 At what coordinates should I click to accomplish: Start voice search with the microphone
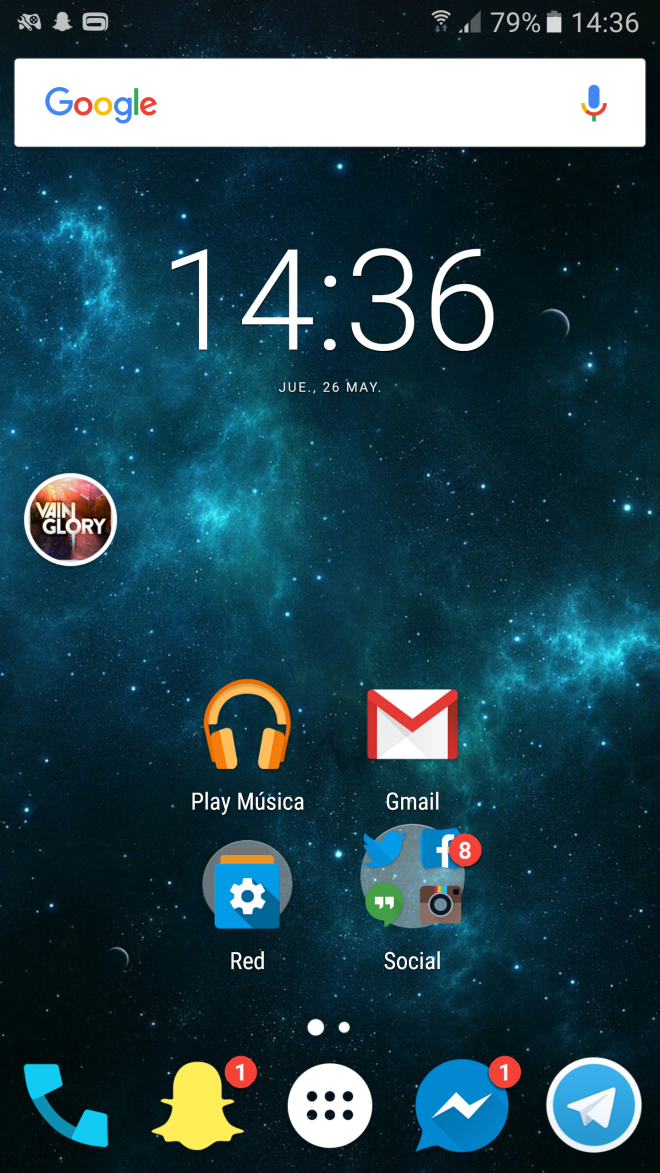coord(594,102)
